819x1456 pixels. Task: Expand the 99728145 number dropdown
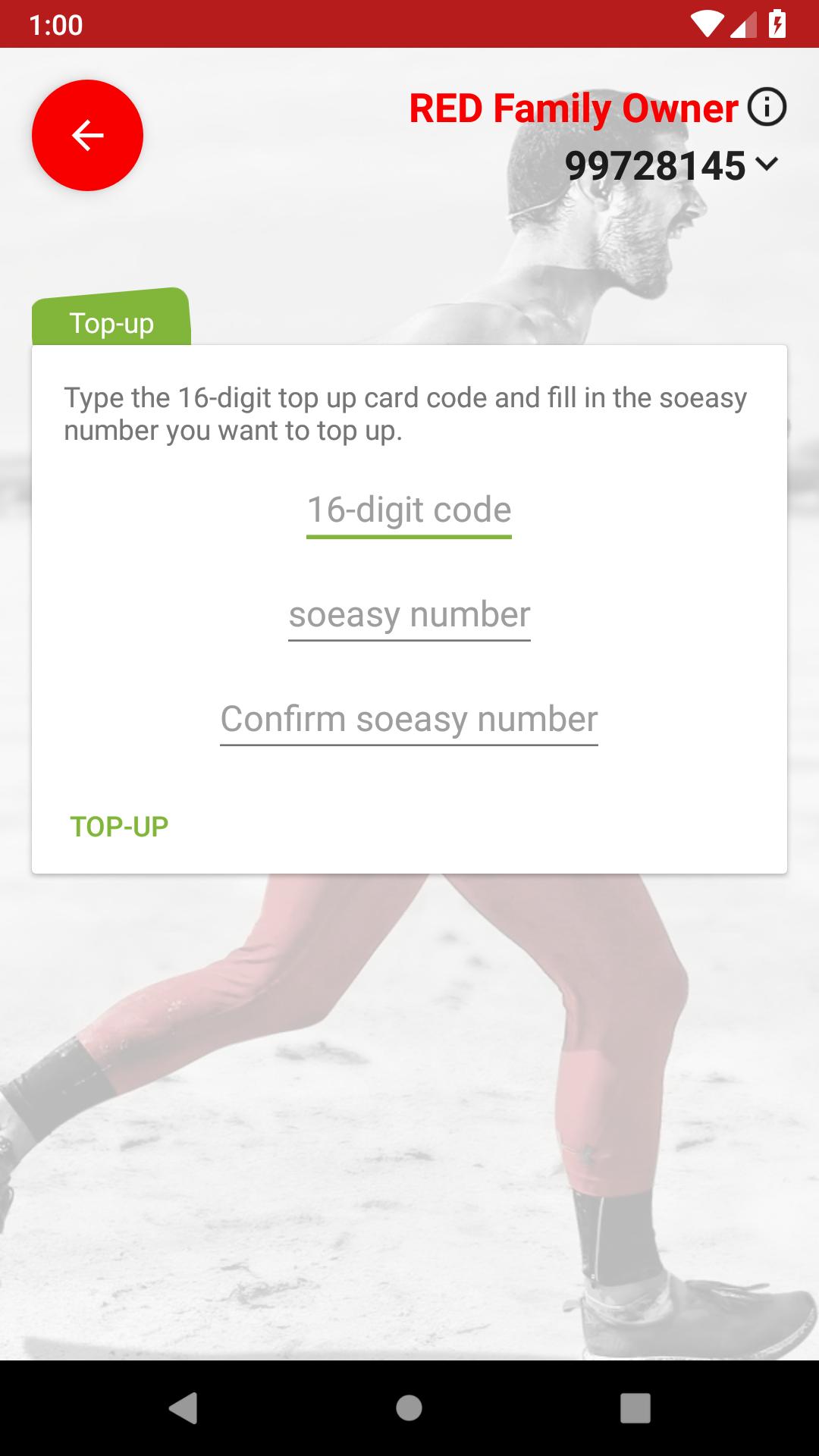pos(767,164)
